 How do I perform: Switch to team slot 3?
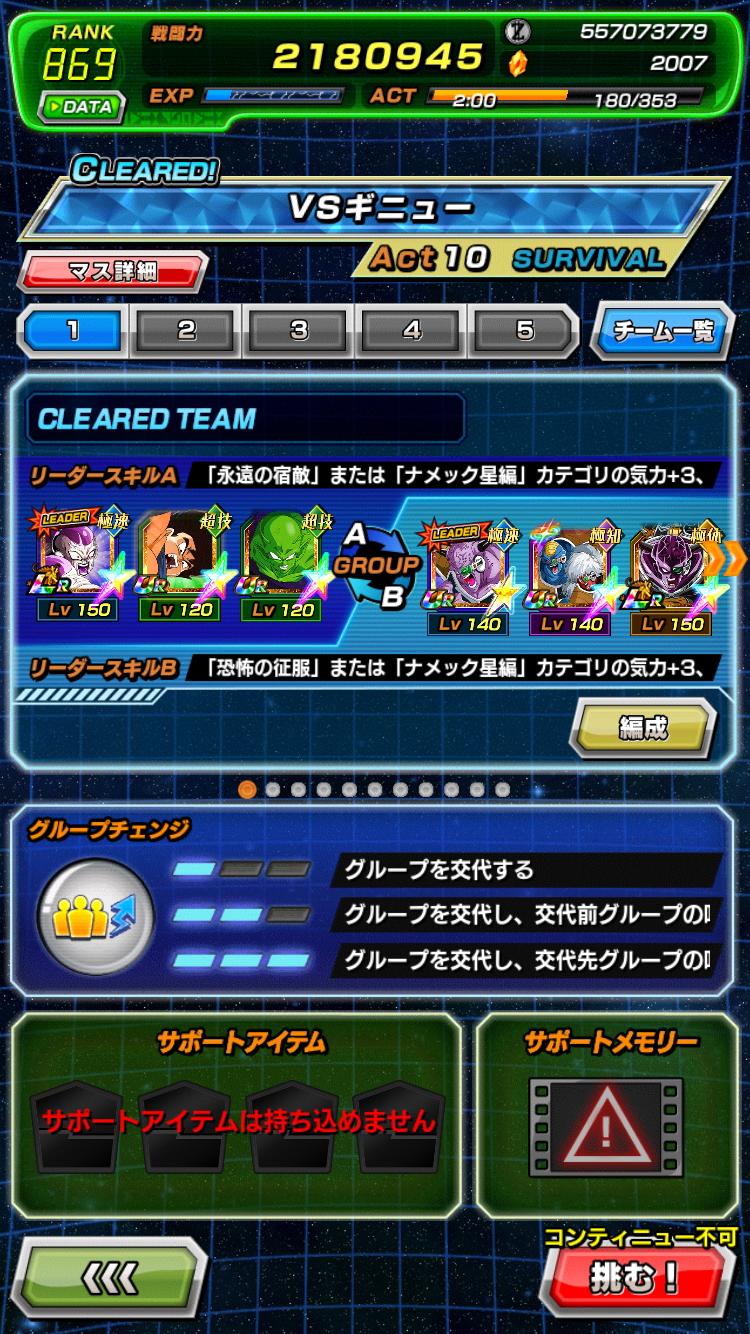coord(300,331)
